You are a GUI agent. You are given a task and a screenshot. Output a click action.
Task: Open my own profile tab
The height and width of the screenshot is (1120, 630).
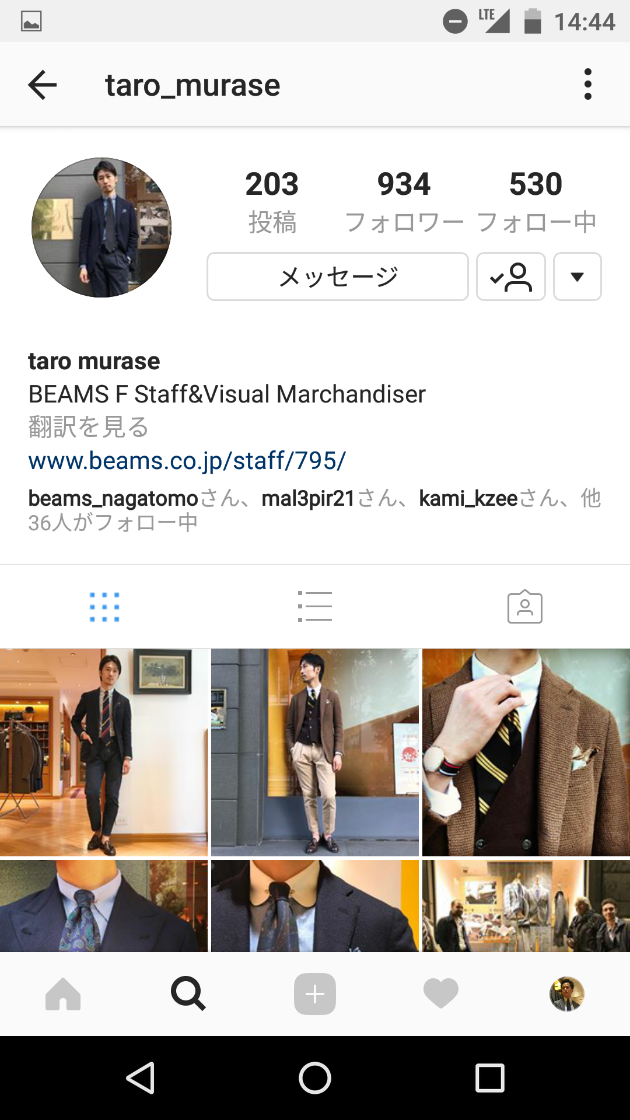(566, 994)
